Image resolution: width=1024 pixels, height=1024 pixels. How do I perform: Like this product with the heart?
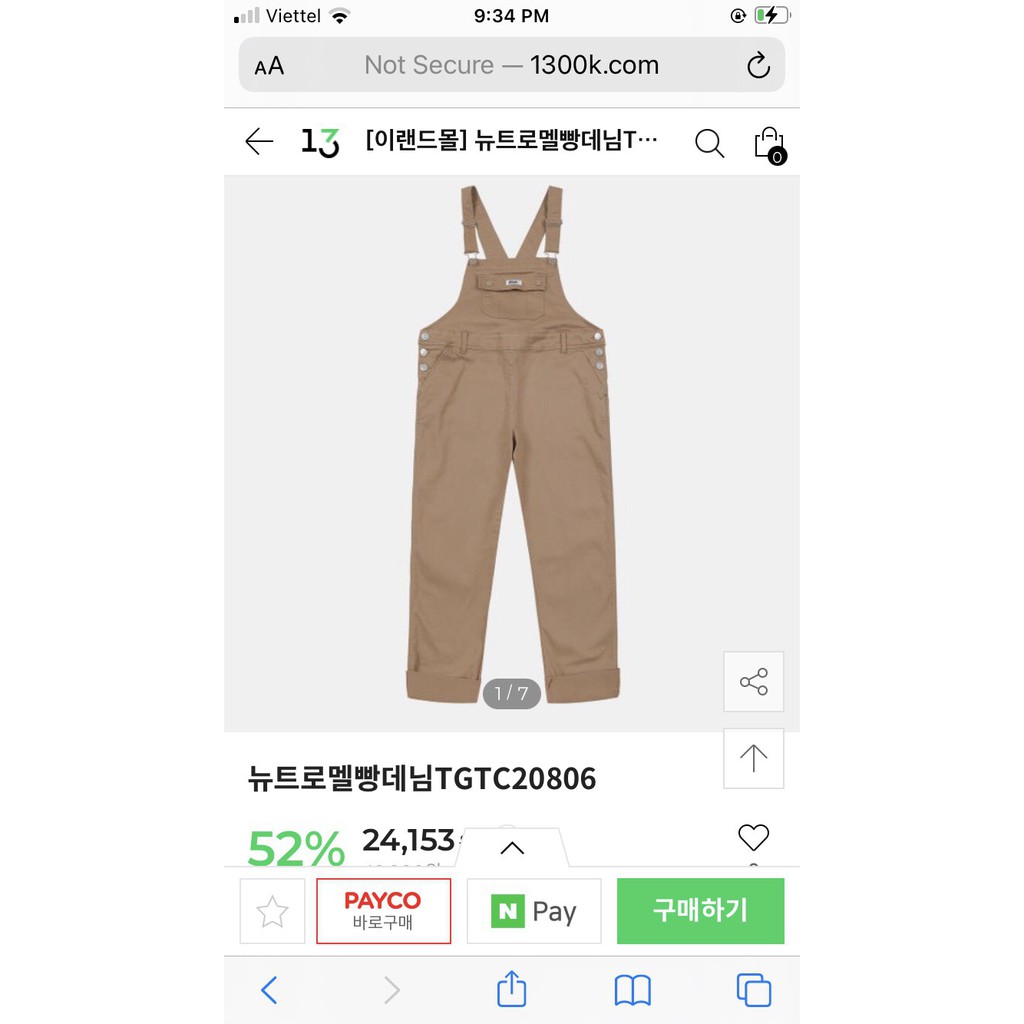coord(753,838)
